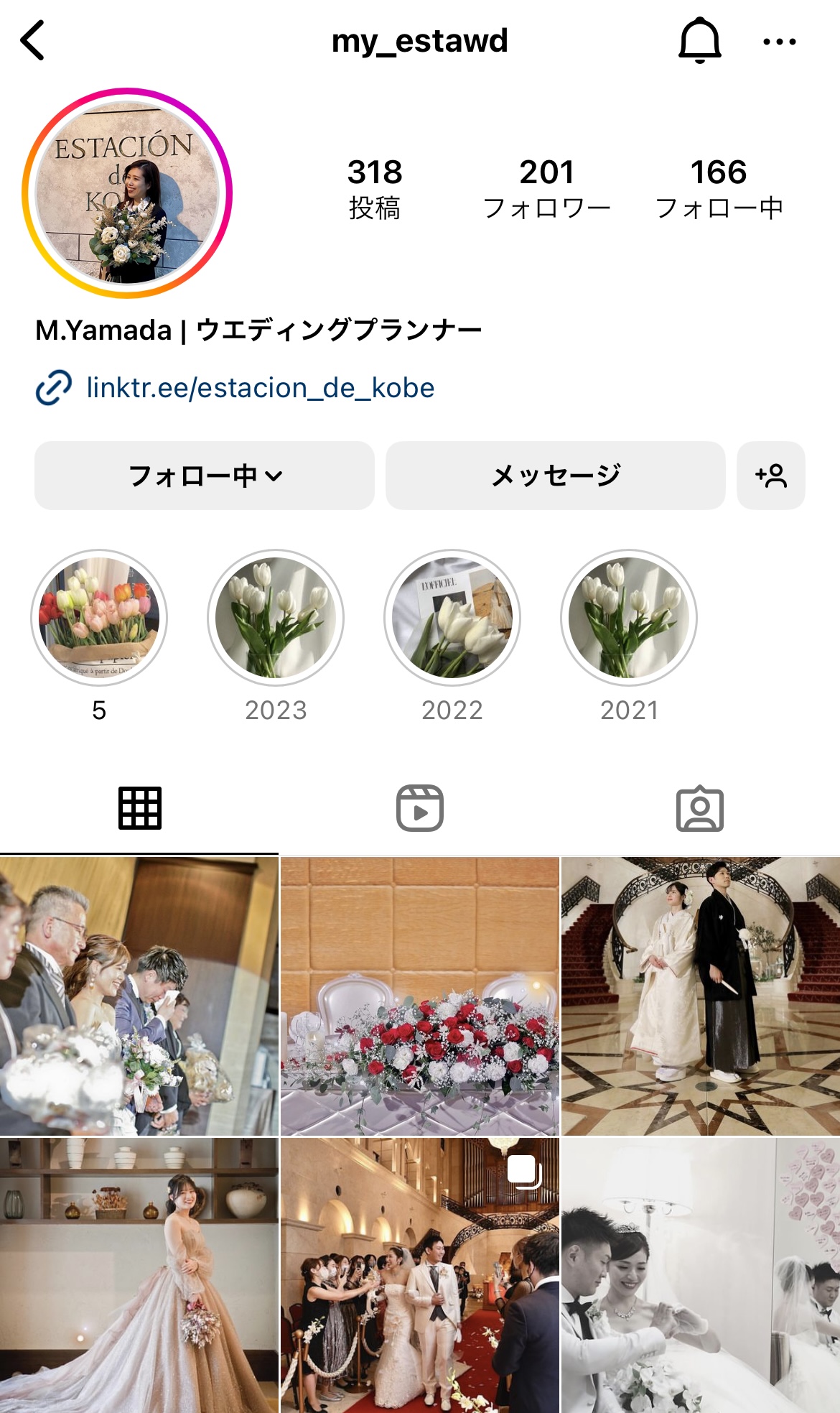Open the red and white flower table post

[x=420, y=996]
